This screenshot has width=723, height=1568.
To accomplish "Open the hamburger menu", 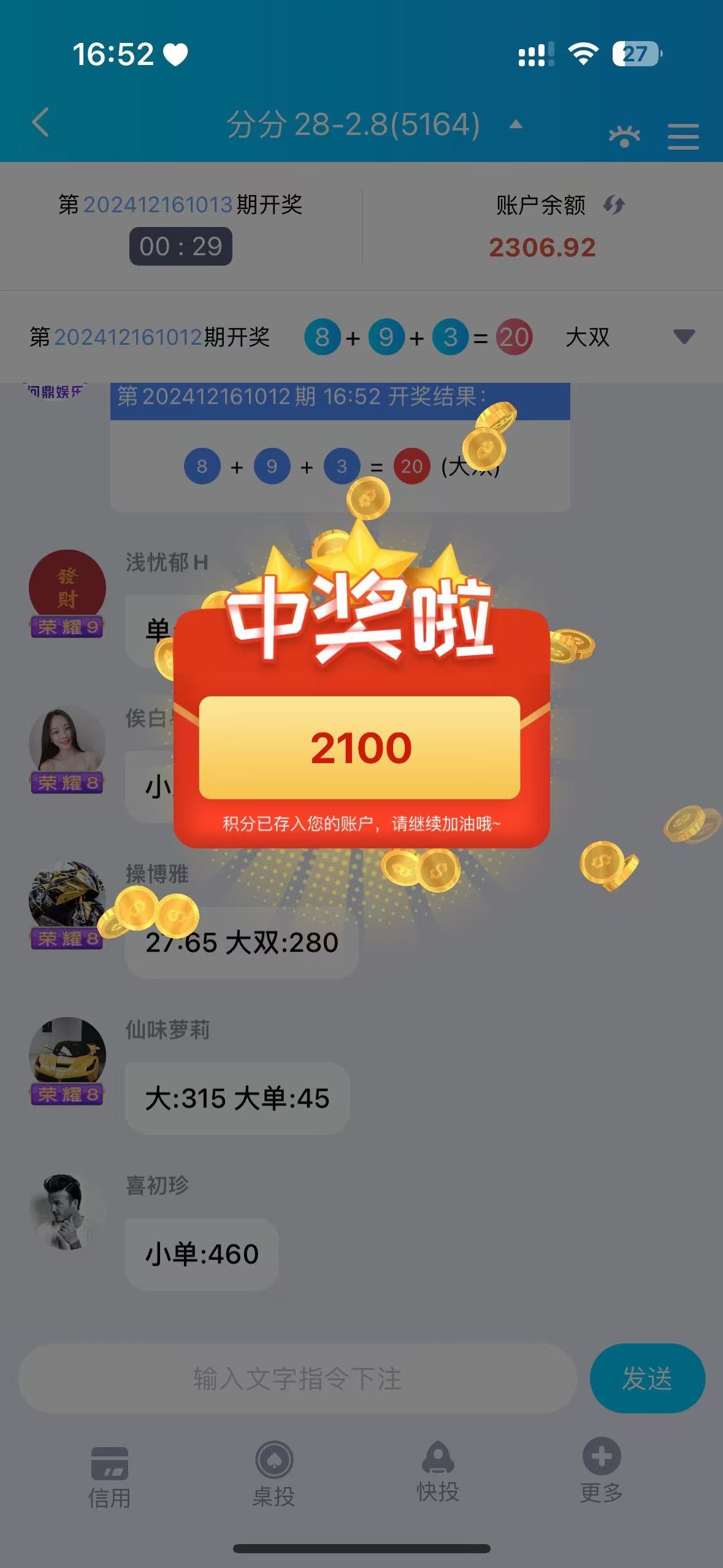I will click(683, 136).
